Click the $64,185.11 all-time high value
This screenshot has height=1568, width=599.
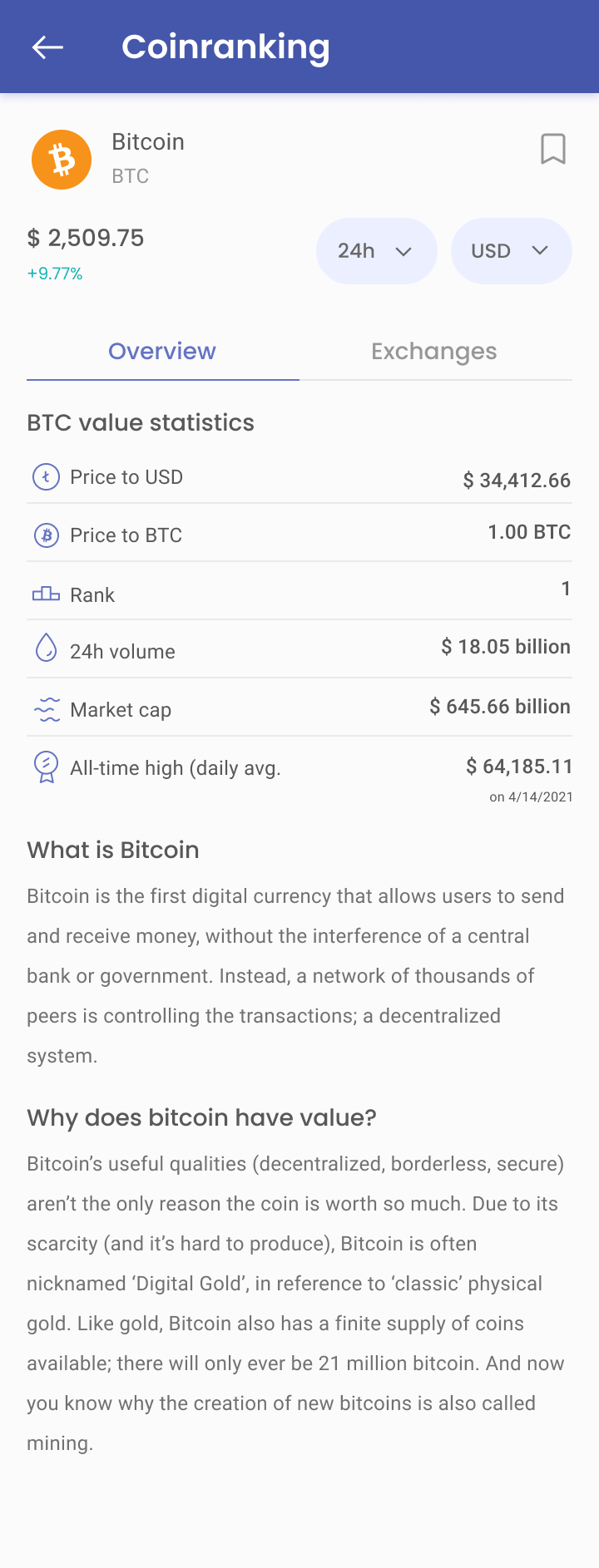click(x=520, y=766)
